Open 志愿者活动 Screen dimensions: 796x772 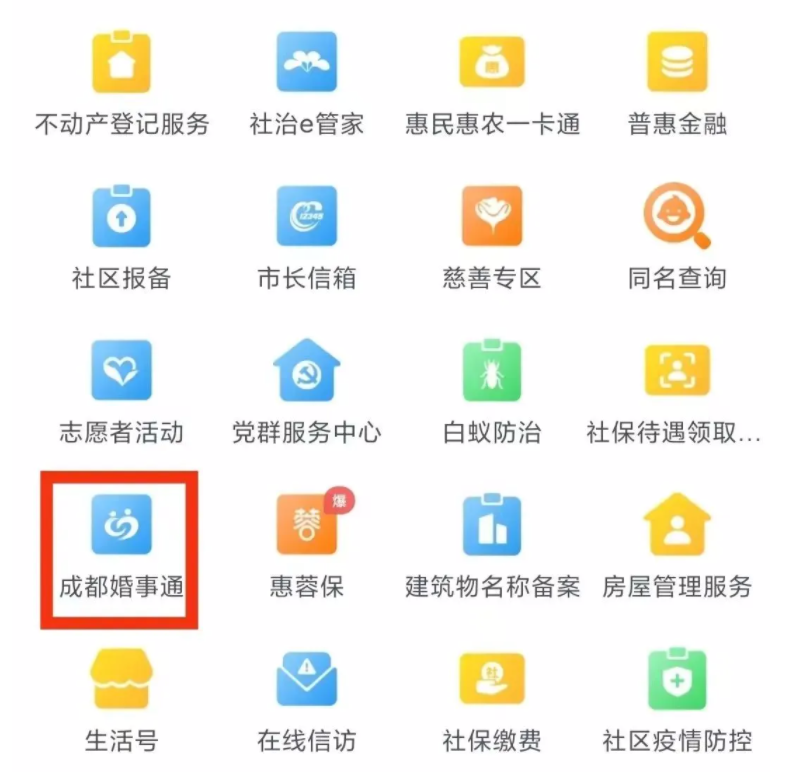coord(121,370)
